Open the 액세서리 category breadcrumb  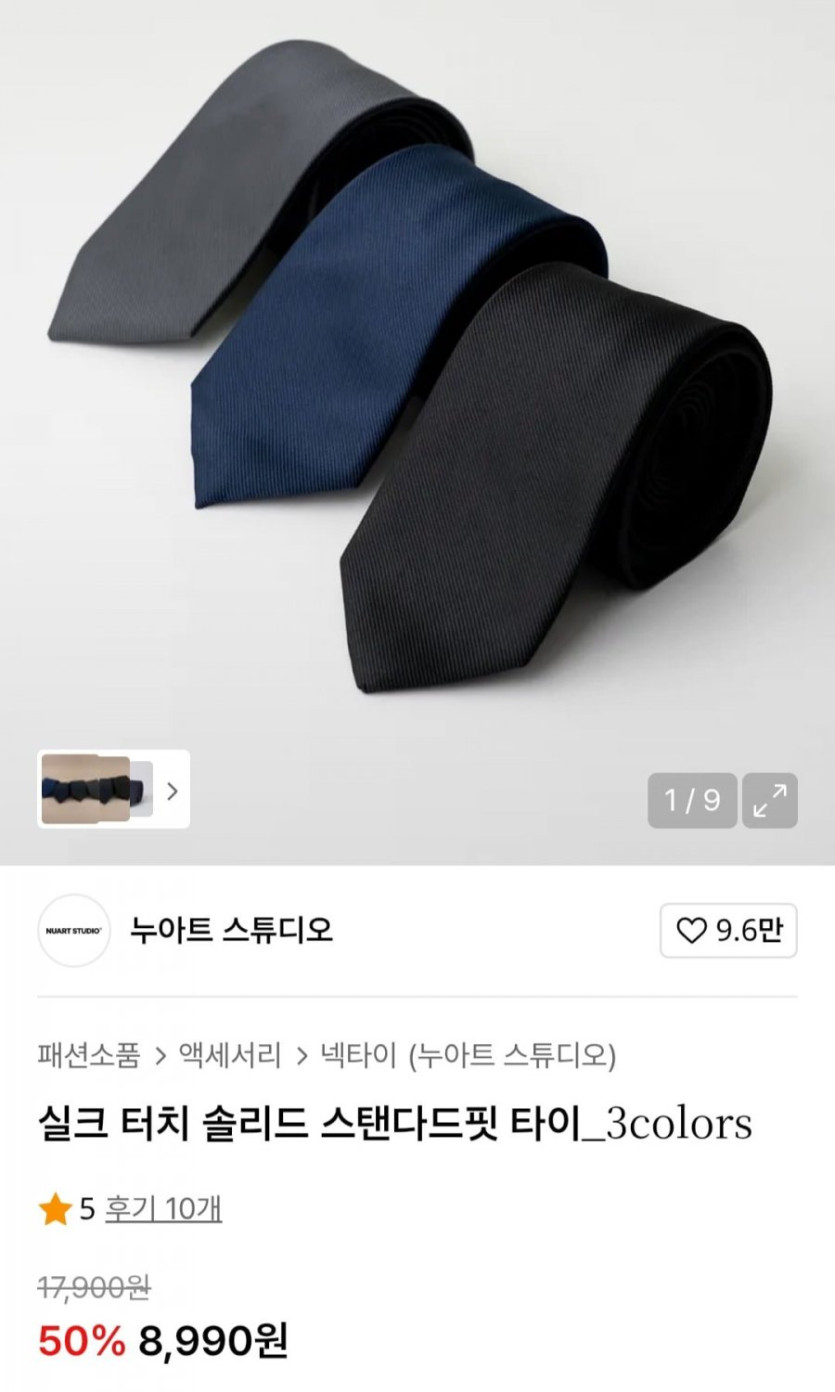point(229,1055)
